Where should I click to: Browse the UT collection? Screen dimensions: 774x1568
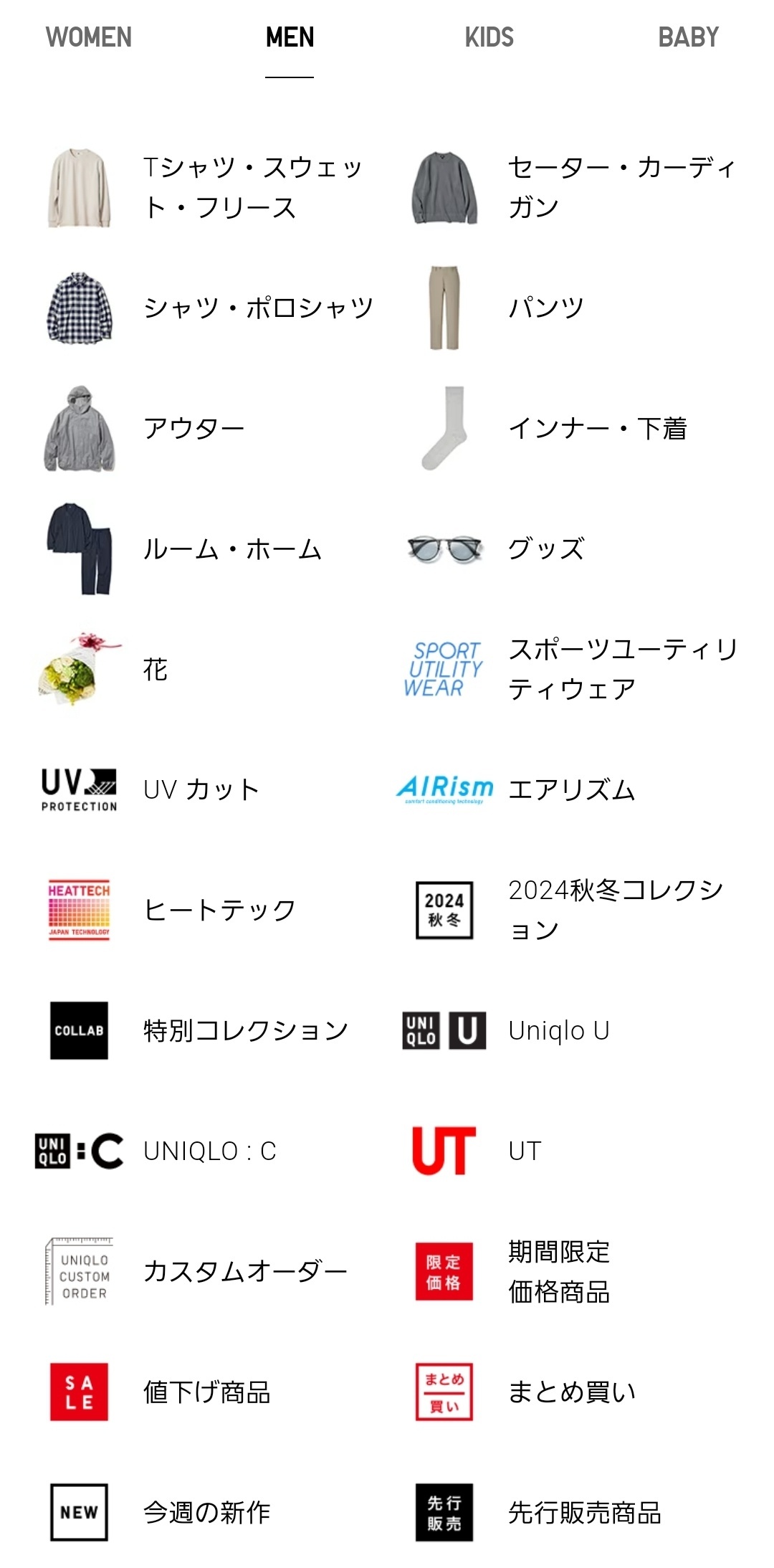coord(525,1151)
